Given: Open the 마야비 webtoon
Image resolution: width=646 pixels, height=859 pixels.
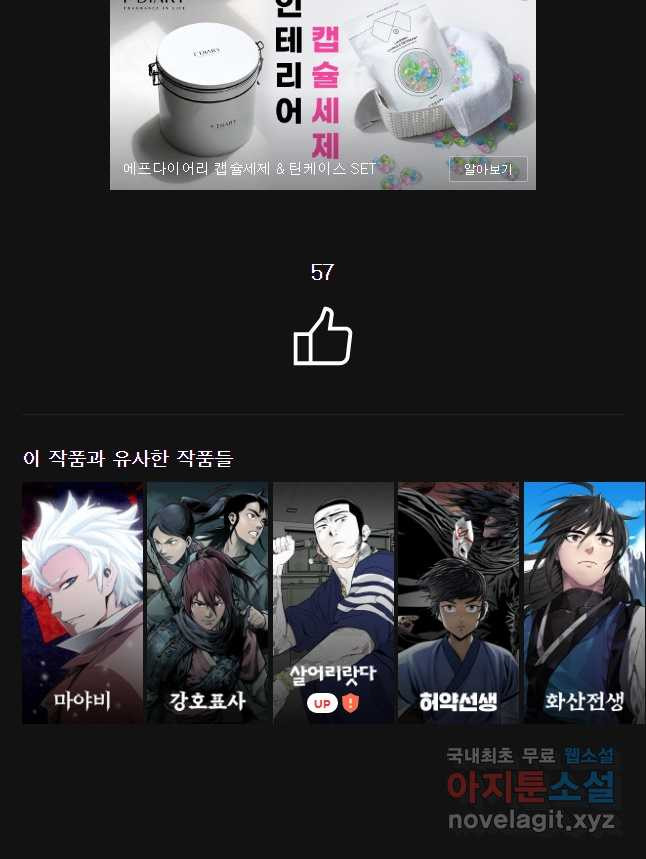Looking at the screenshot, I should point(83,602).
